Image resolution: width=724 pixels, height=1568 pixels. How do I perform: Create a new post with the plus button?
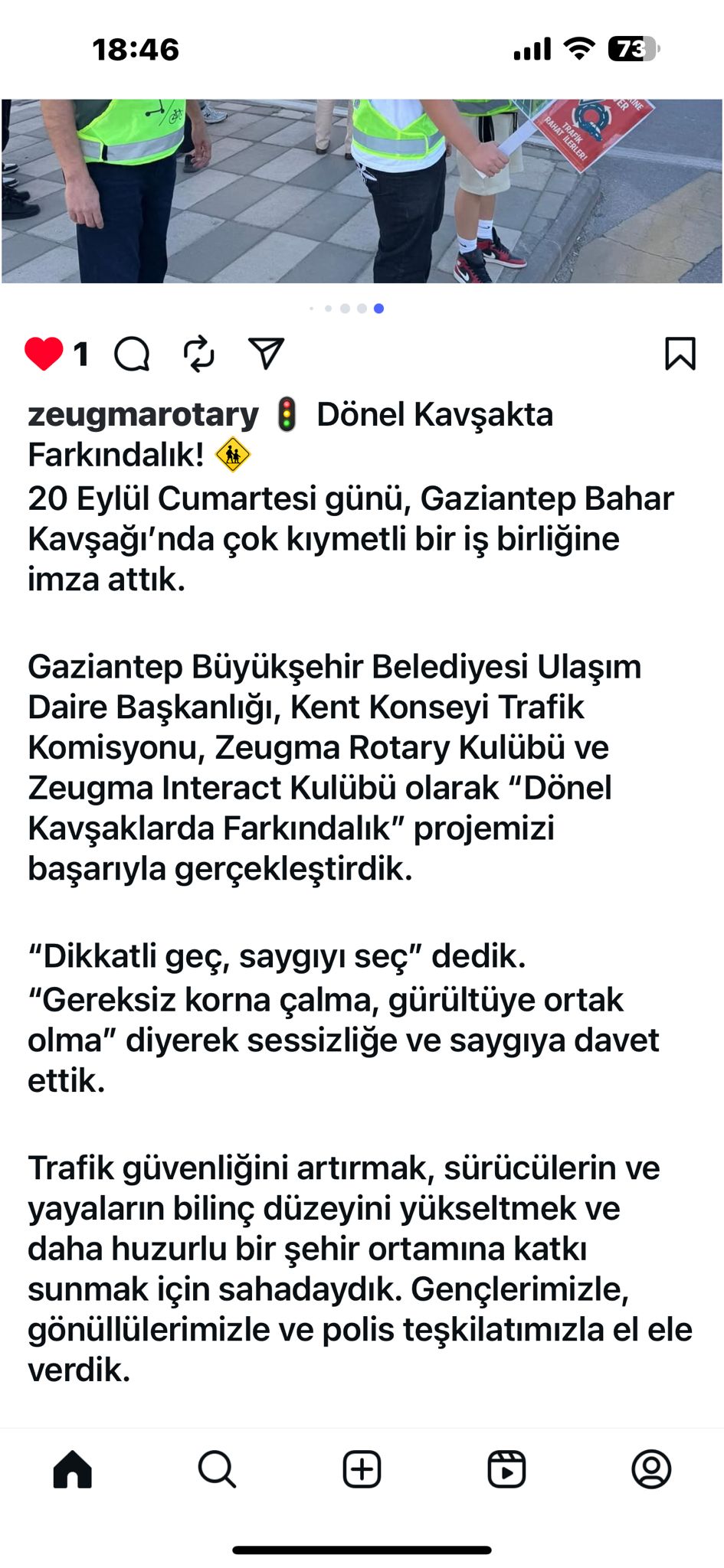coord(362,1469)
